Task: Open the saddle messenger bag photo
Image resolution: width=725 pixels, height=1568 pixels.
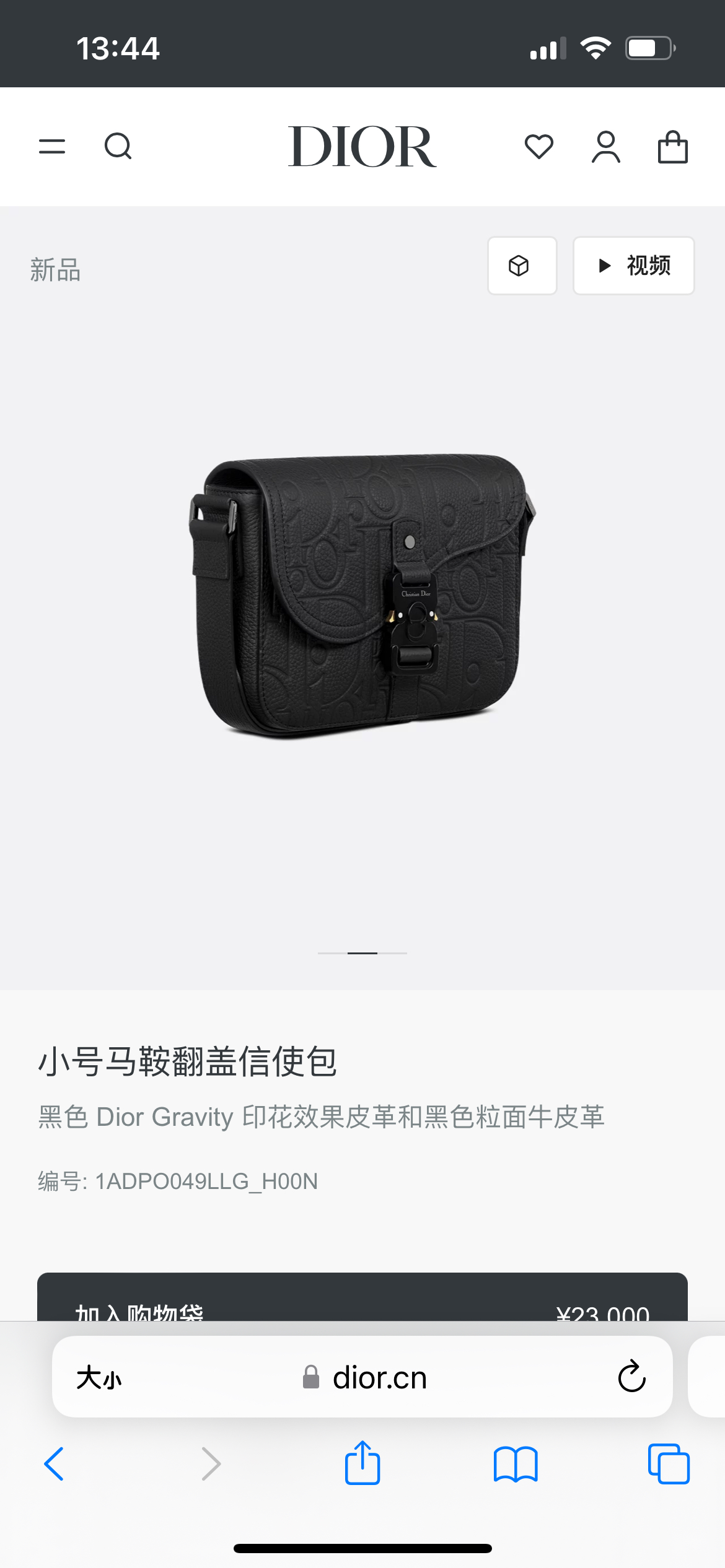Action: pyautogui.click(x=362, y=598)
